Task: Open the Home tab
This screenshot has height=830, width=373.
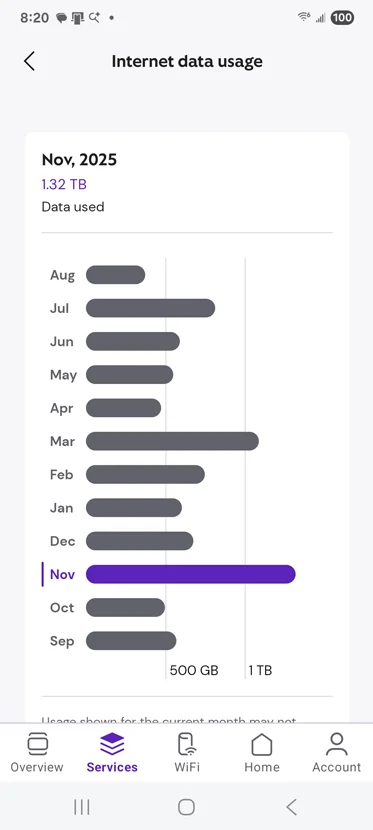Action: 262,752
